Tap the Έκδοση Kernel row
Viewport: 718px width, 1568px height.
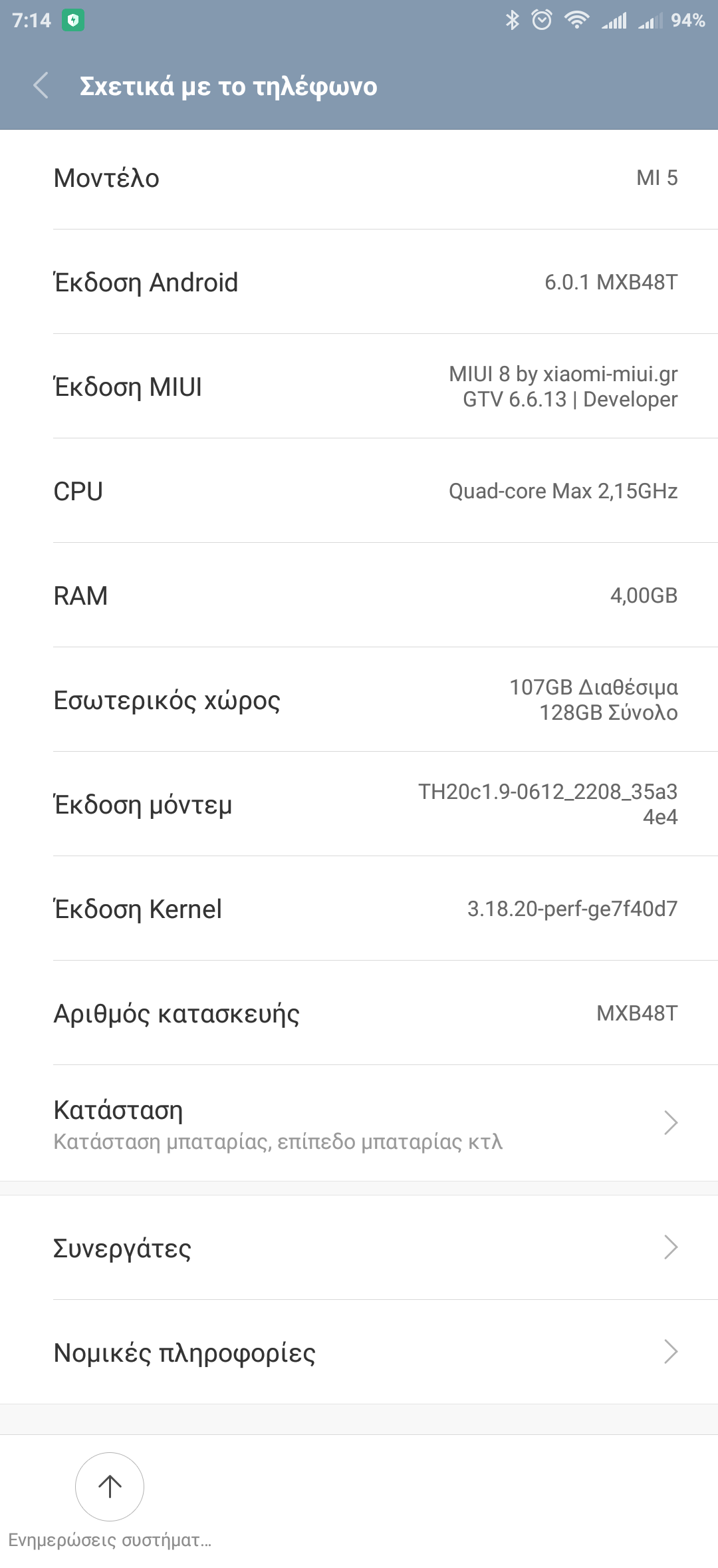(359, 909)
